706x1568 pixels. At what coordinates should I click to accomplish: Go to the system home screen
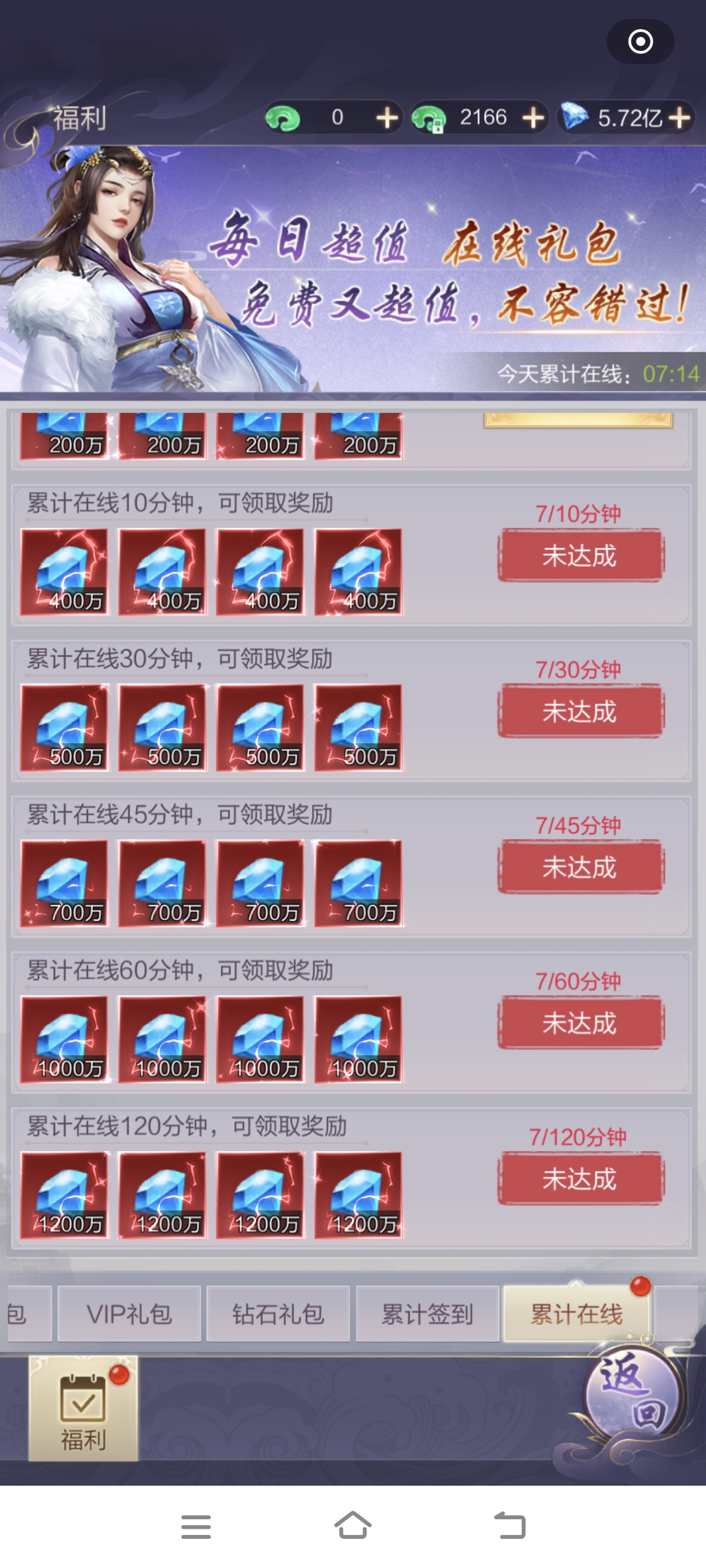click(352, 1526)
